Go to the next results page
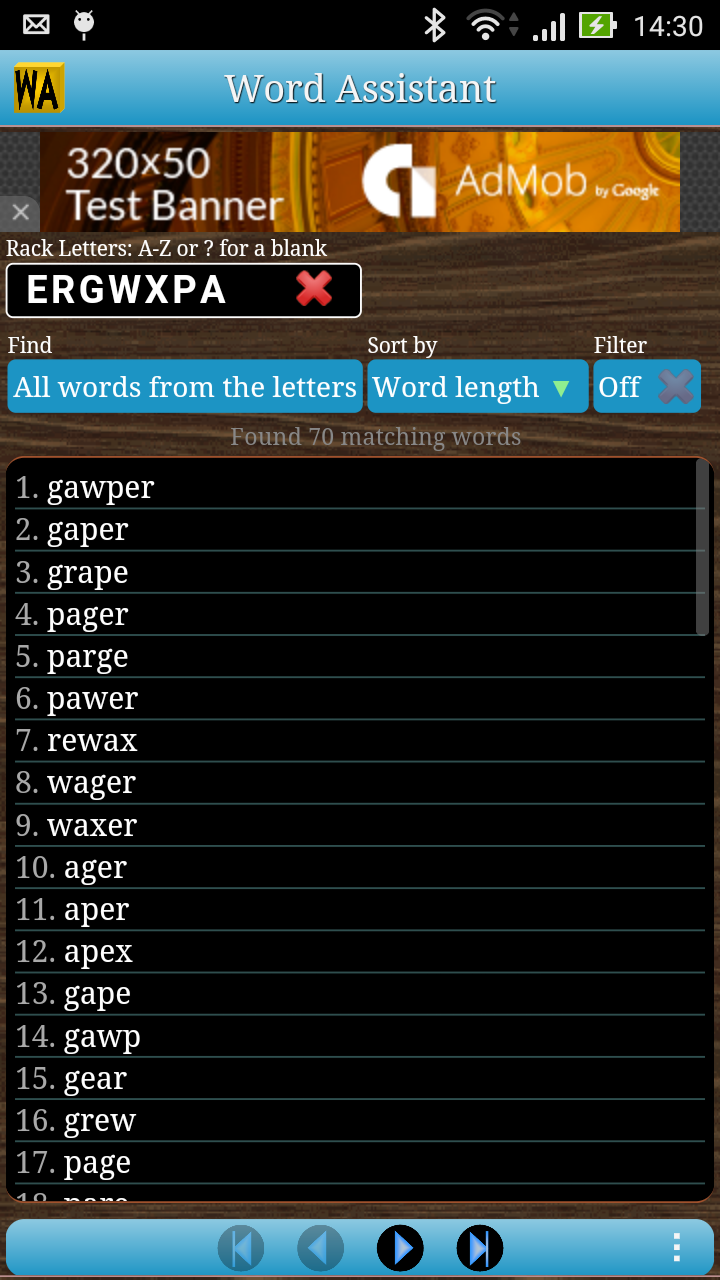This screenshot has width=720, height=1280. coord(400,1247)
